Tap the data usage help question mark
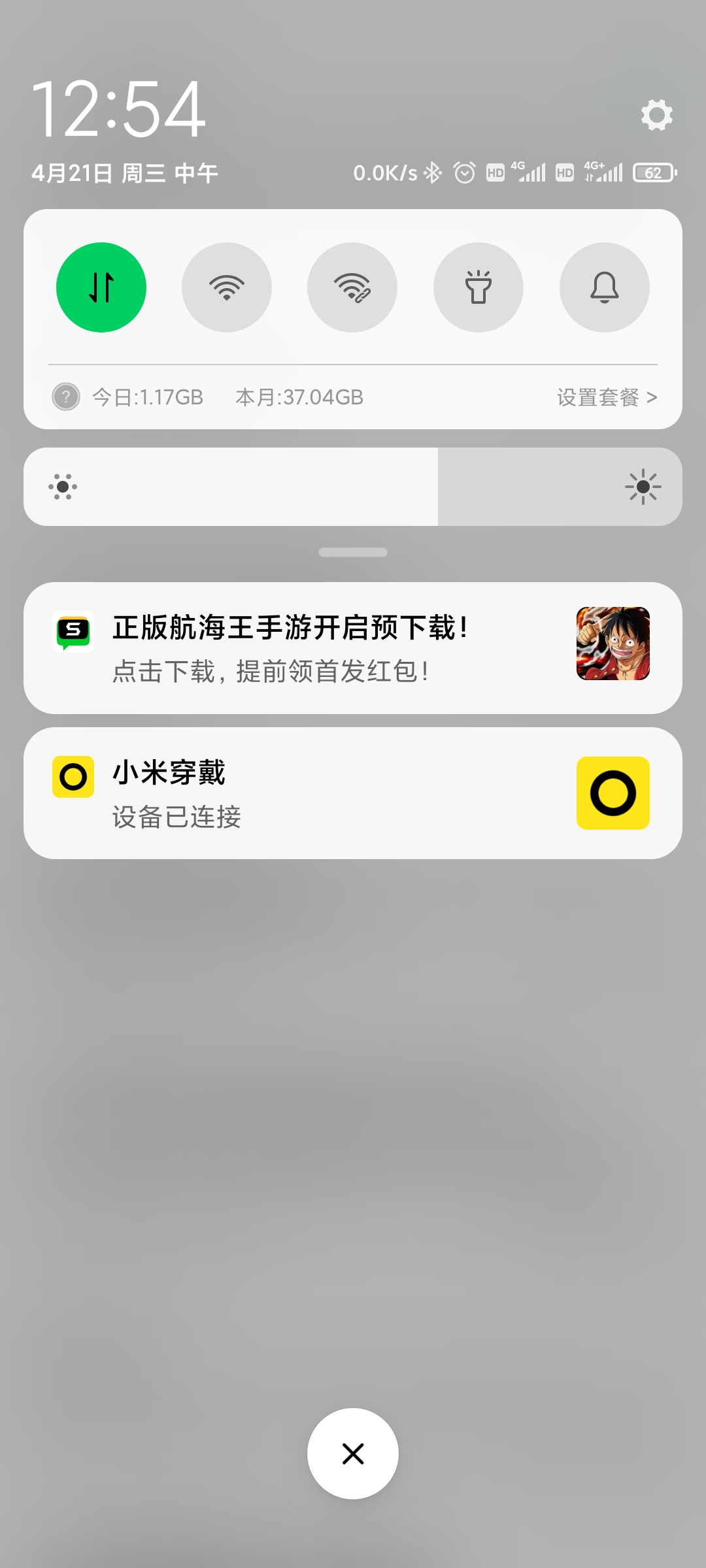 tap(66, 397)
